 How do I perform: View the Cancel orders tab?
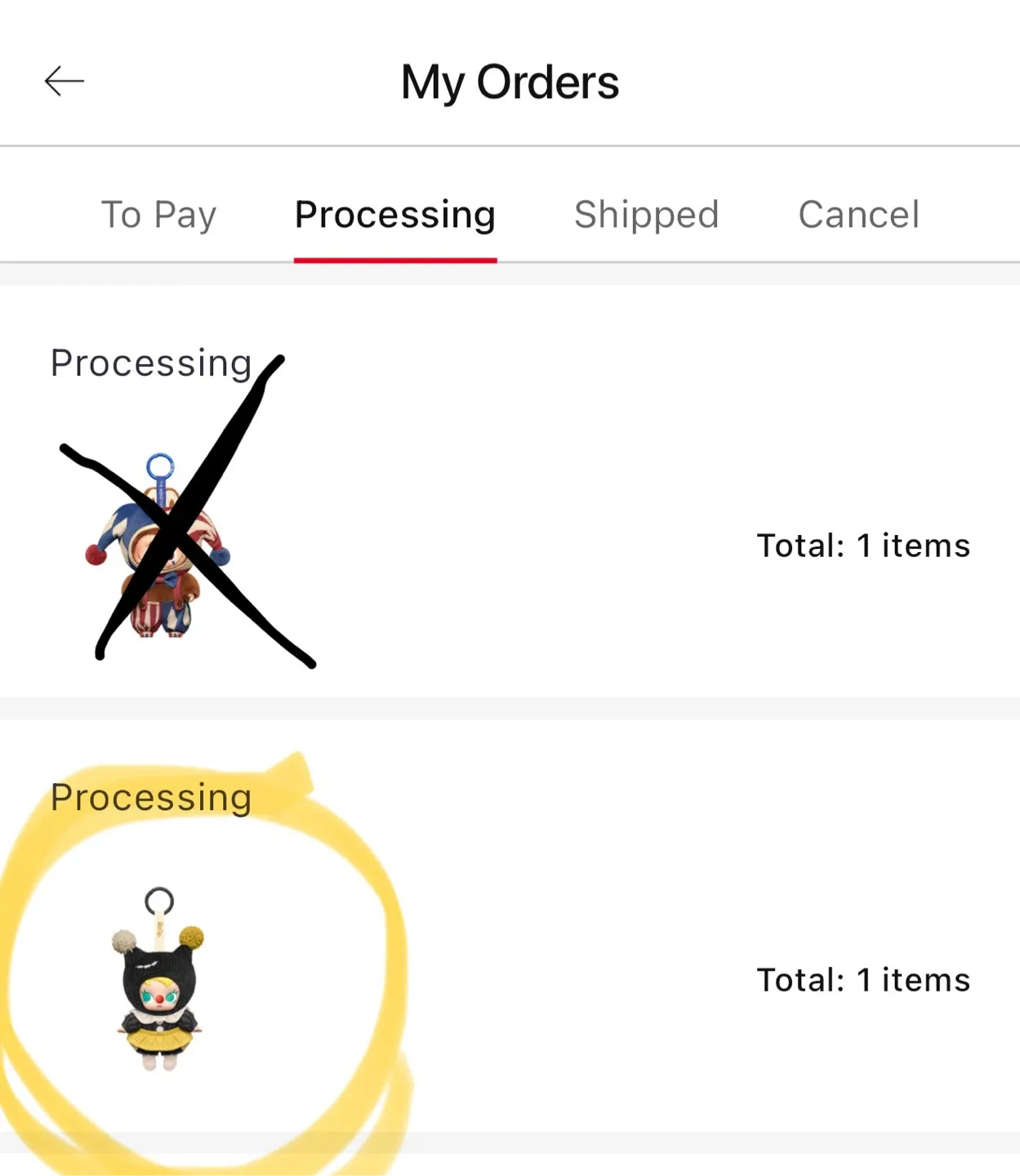tap(858, 215)
